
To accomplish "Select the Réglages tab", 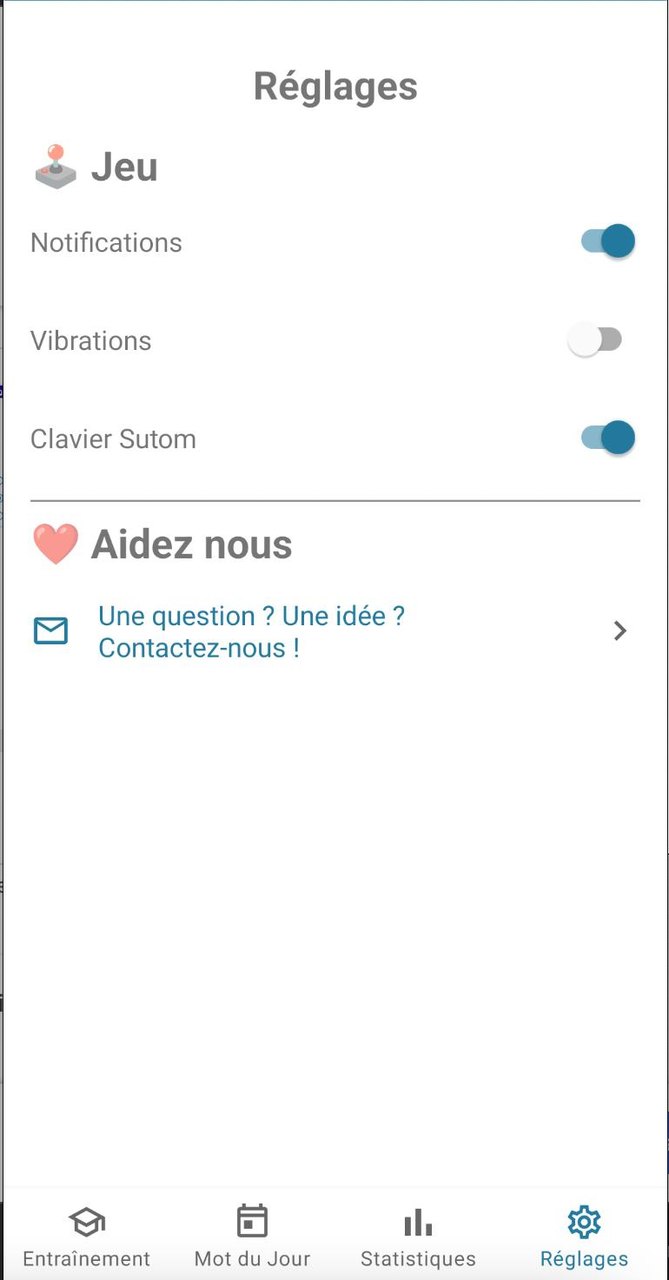I will coord(584,1236).
